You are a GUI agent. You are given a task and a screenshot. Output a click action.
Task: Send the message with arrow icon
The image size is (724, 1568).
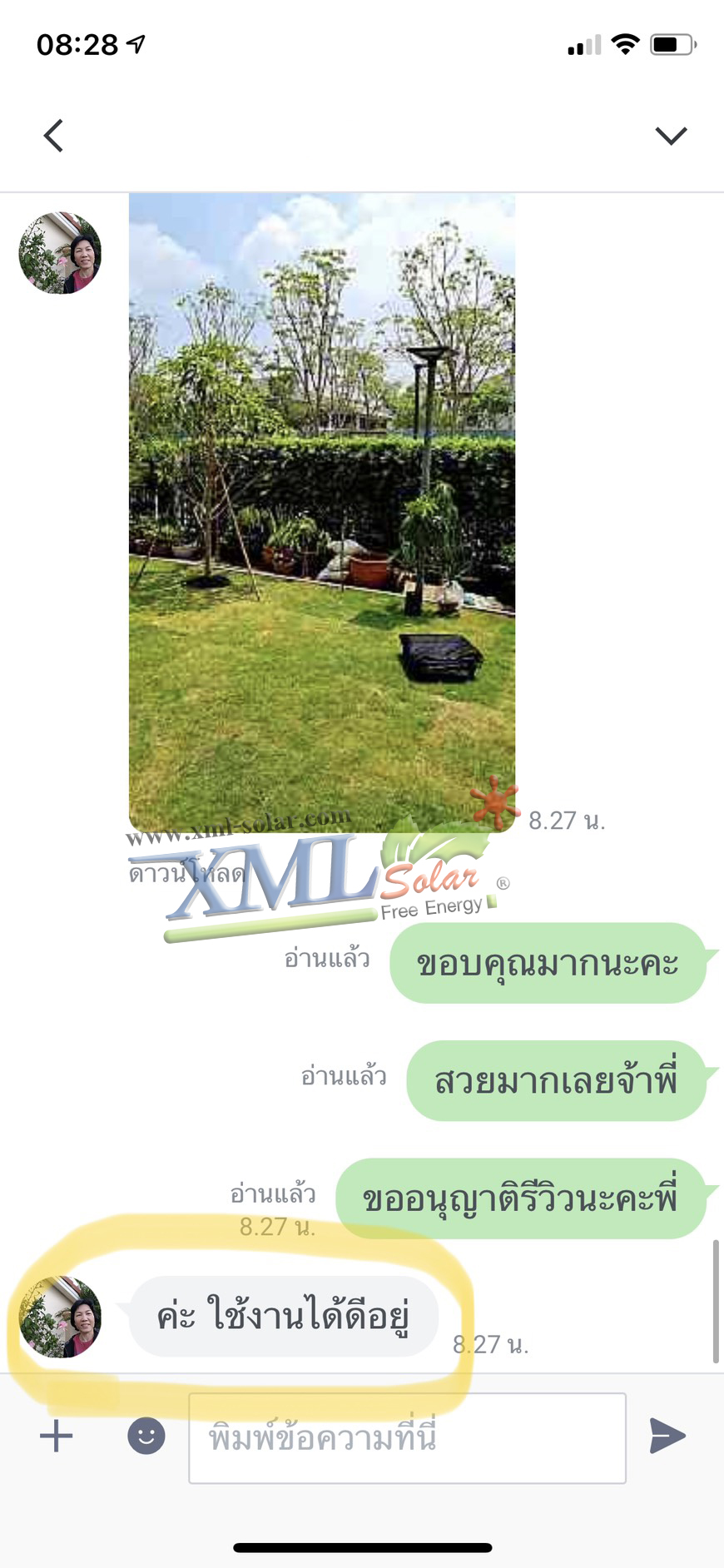coord(667,1436)
